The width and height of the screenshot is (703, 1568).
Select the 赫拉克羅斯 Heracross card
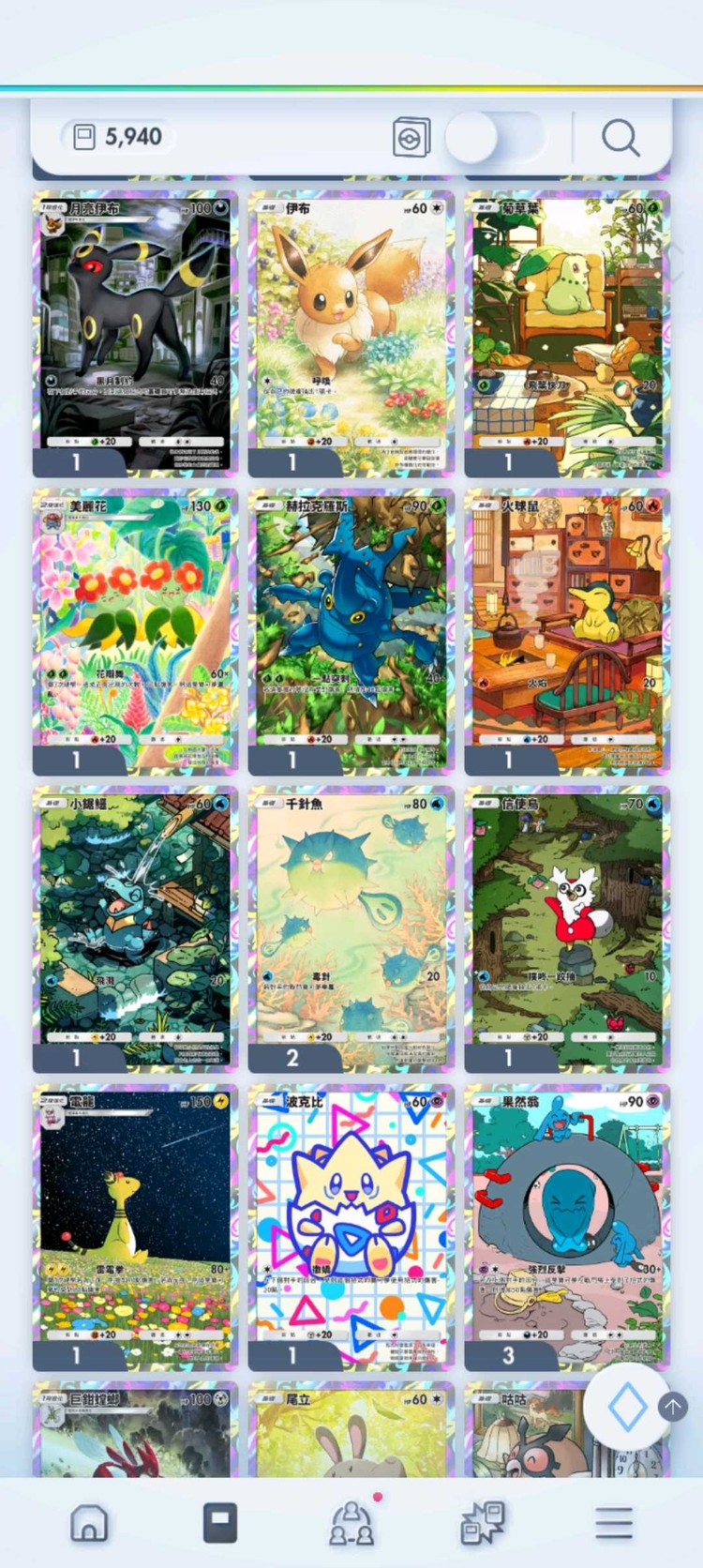coord(351,628)
